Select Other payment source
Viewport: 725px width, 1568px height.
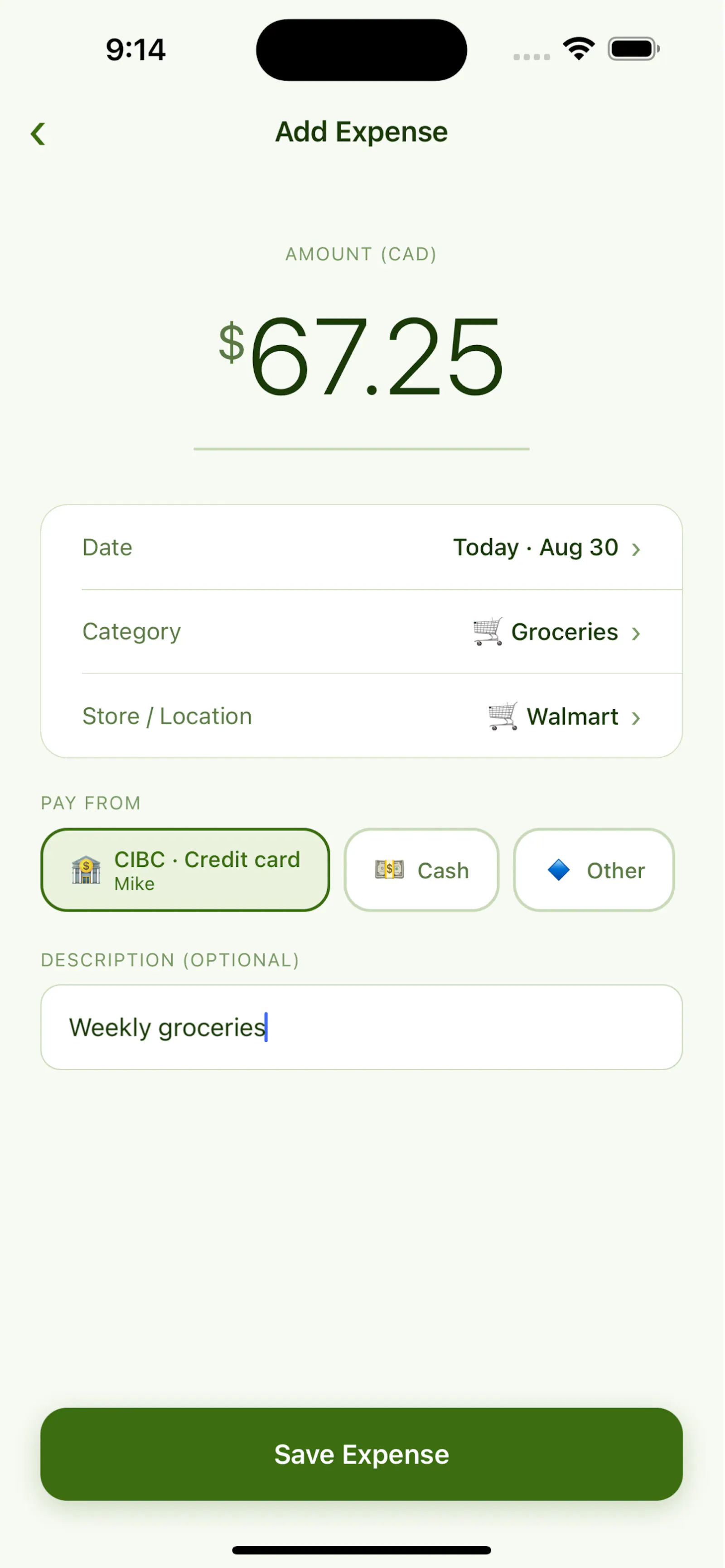tap(594, 870)
